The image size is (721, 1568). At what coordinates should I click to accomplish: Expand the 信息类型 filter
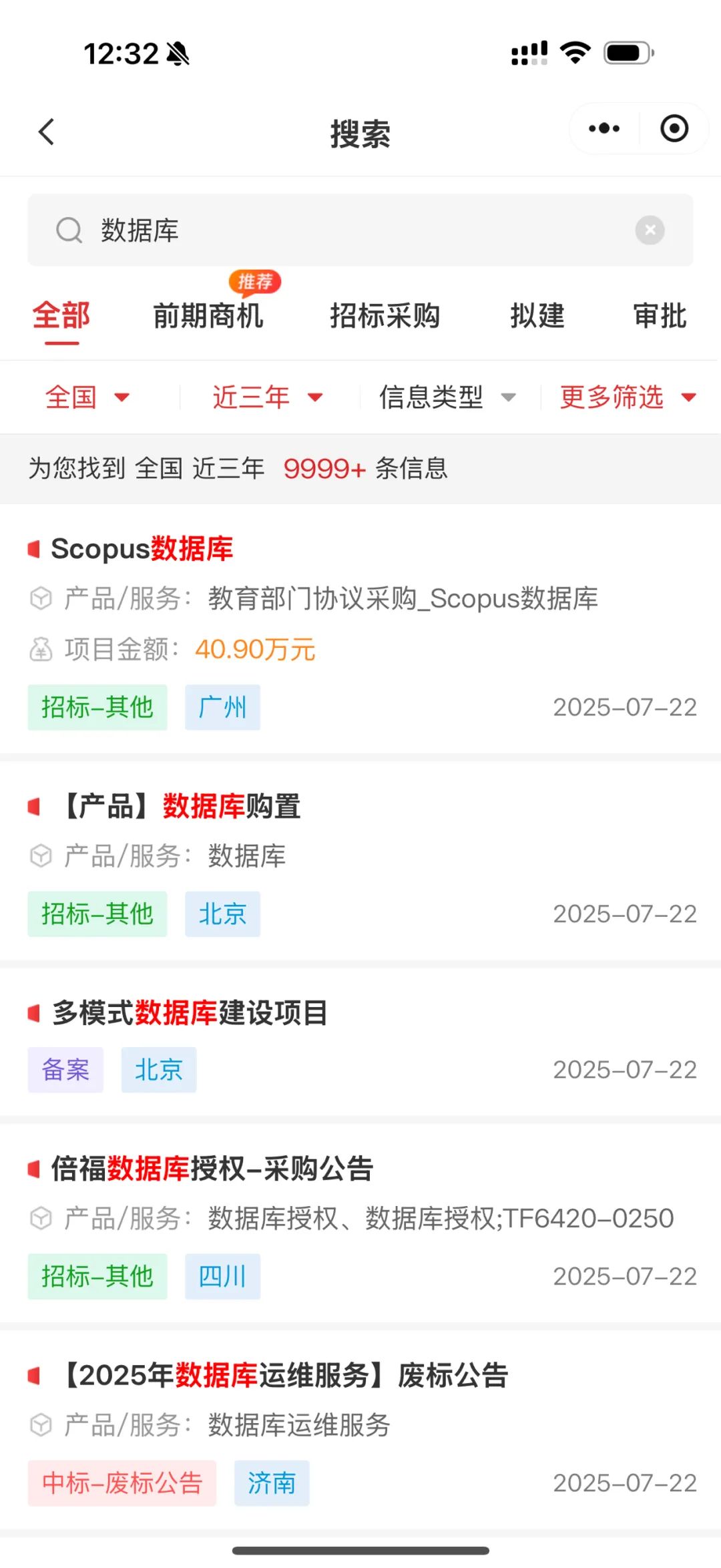pyautogui.click(x=447, y=397)
